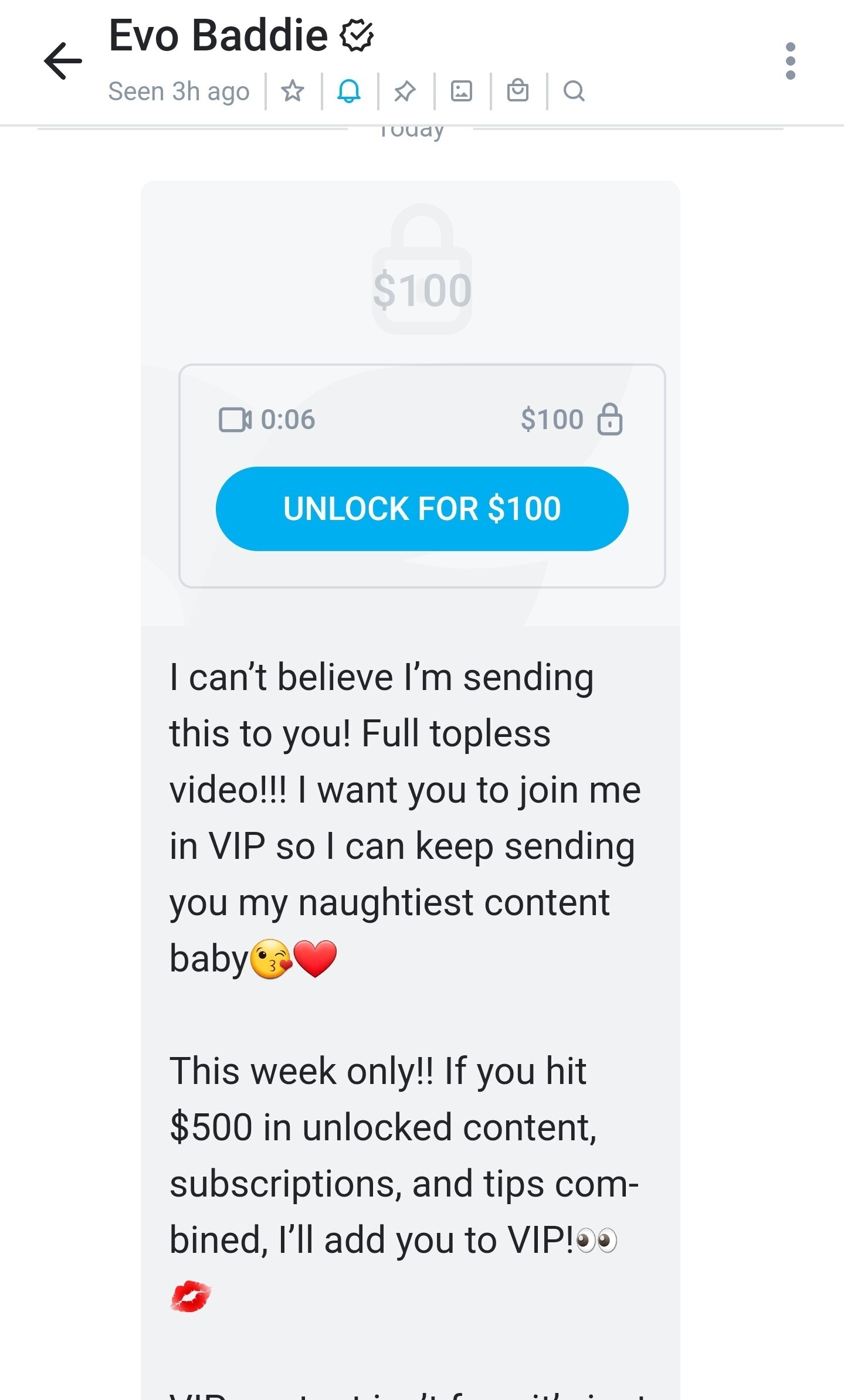Pin this conversation
Image resolution: width=844 pixels, height=1400 pixels.
[x=405, y=91]
